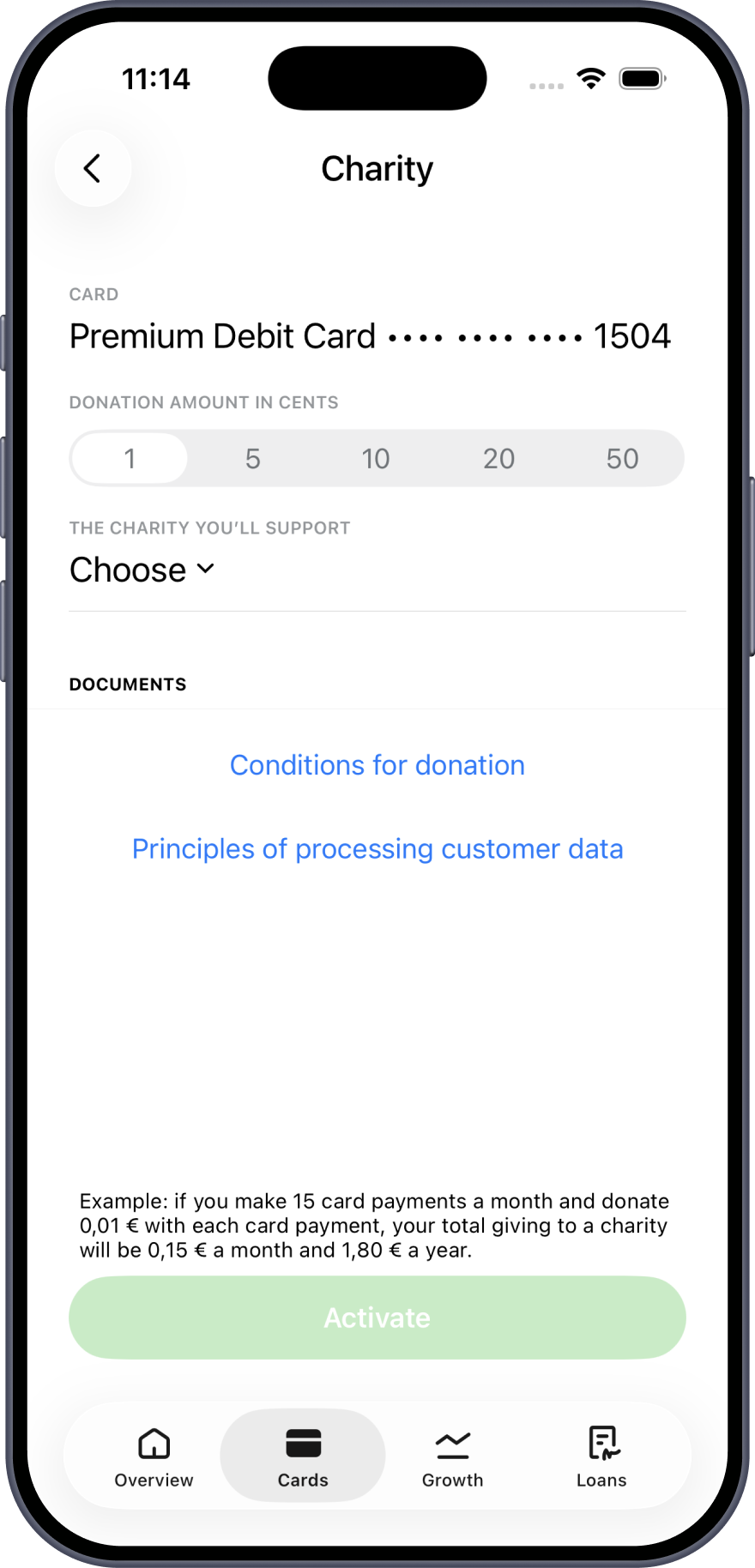Open Conditions for donation document
This screenshot has height=1568, width=755.
377,764
